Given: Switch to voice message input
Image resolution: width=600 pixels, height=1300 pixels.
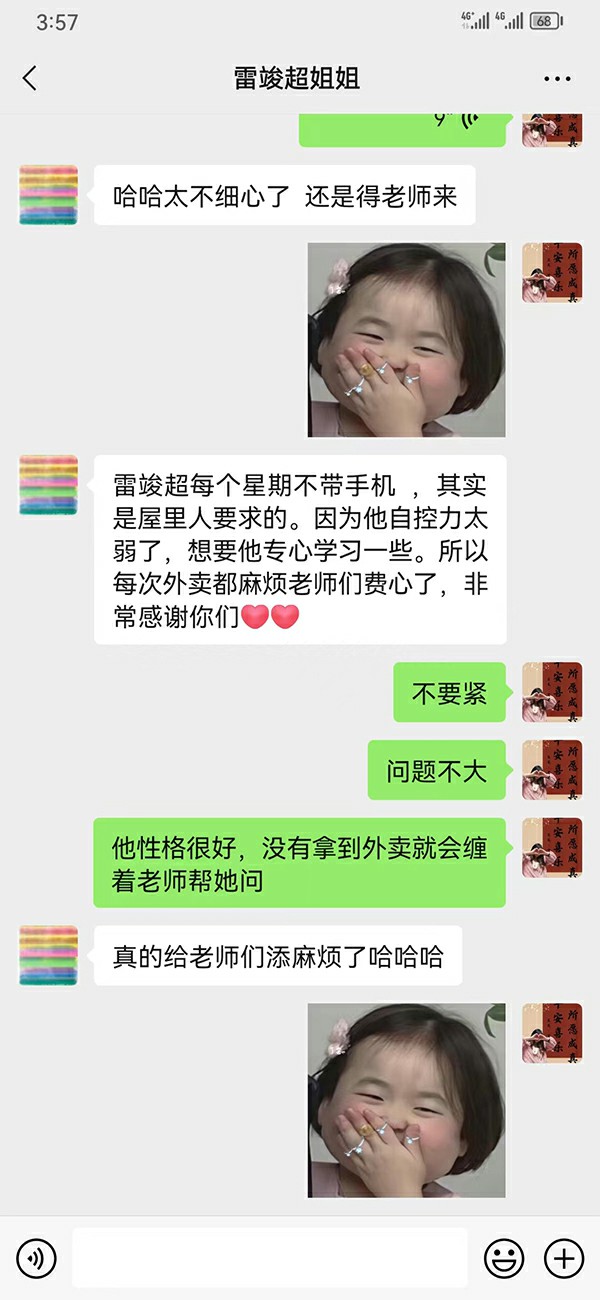Looking at the screenshot, I should point(36,1257).
